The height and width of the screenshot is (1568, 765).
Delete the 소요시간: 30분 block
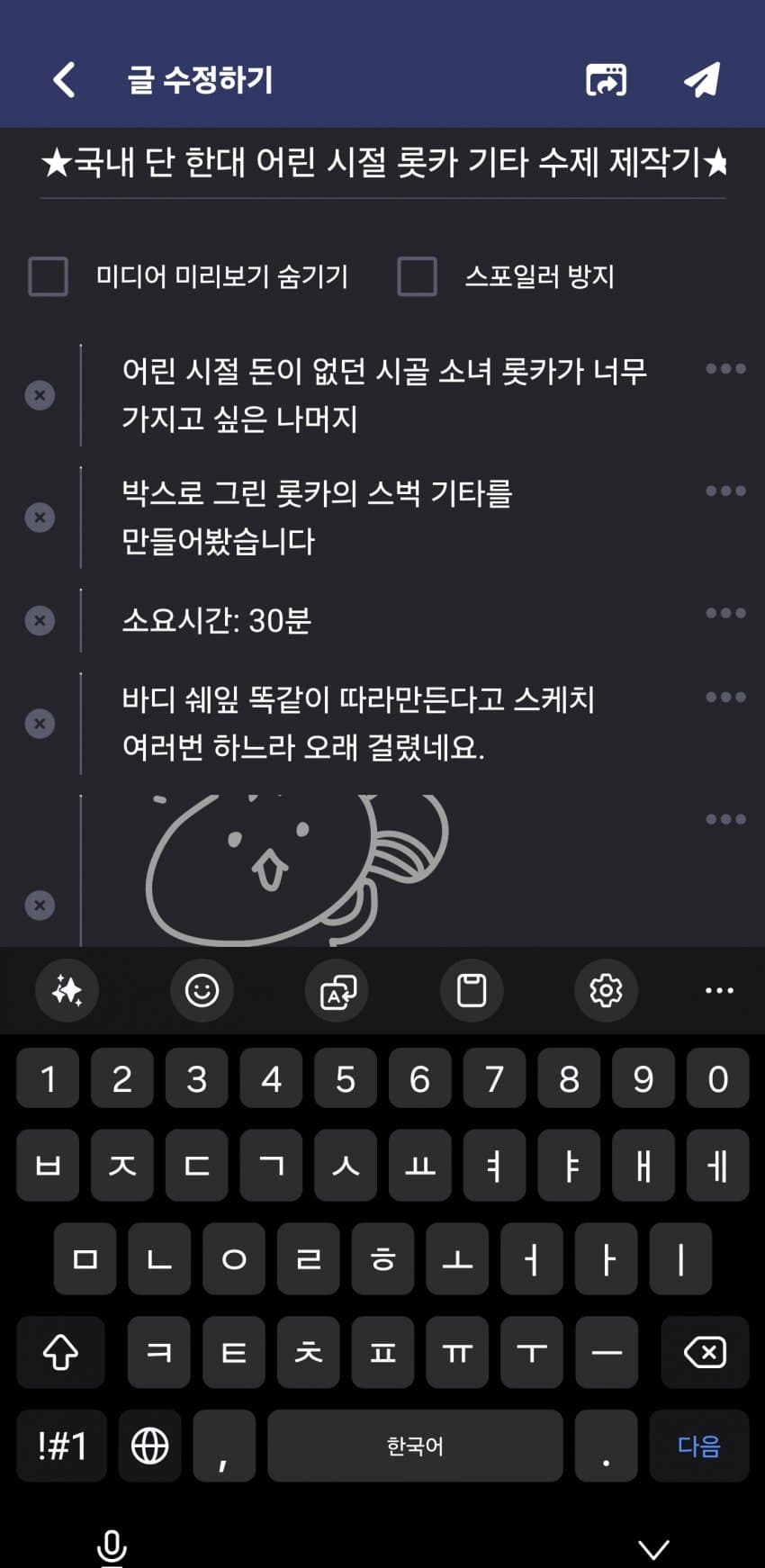(40, 620)
